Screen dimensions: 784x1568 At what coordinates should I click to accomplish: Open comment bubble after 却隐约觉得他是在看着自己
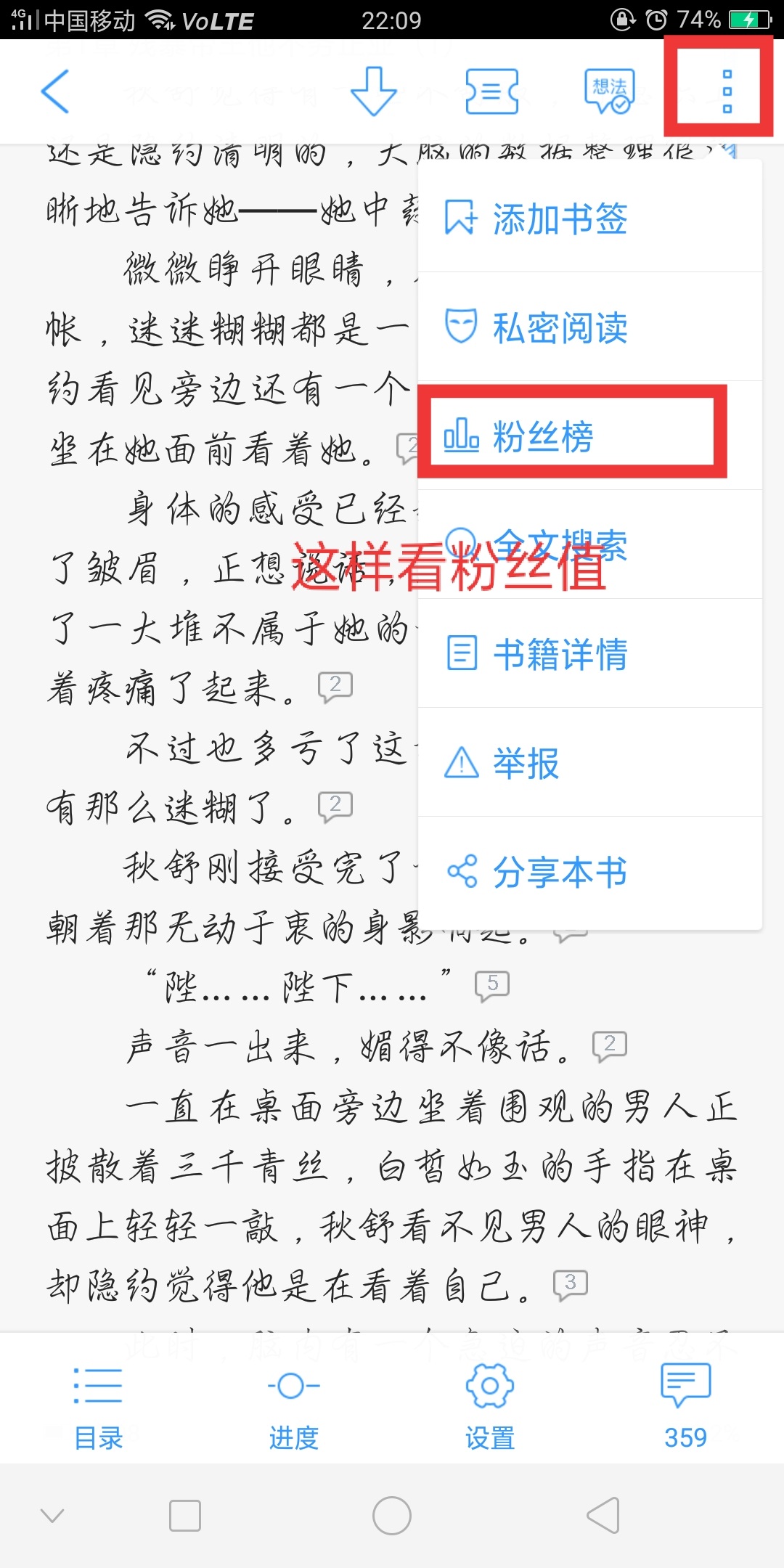click(571, 1284)
